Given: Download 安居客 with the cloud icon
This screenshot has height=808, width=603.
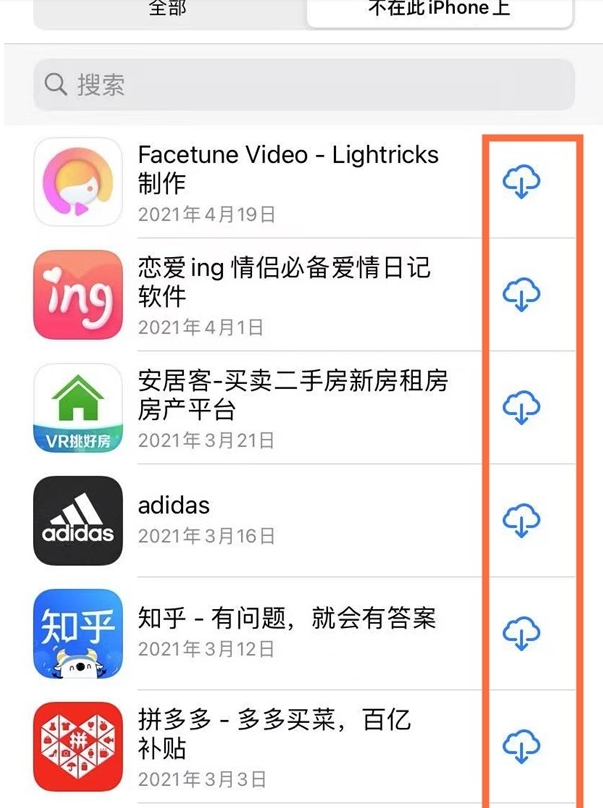Looking at the screenshot, I should point(521,408).
